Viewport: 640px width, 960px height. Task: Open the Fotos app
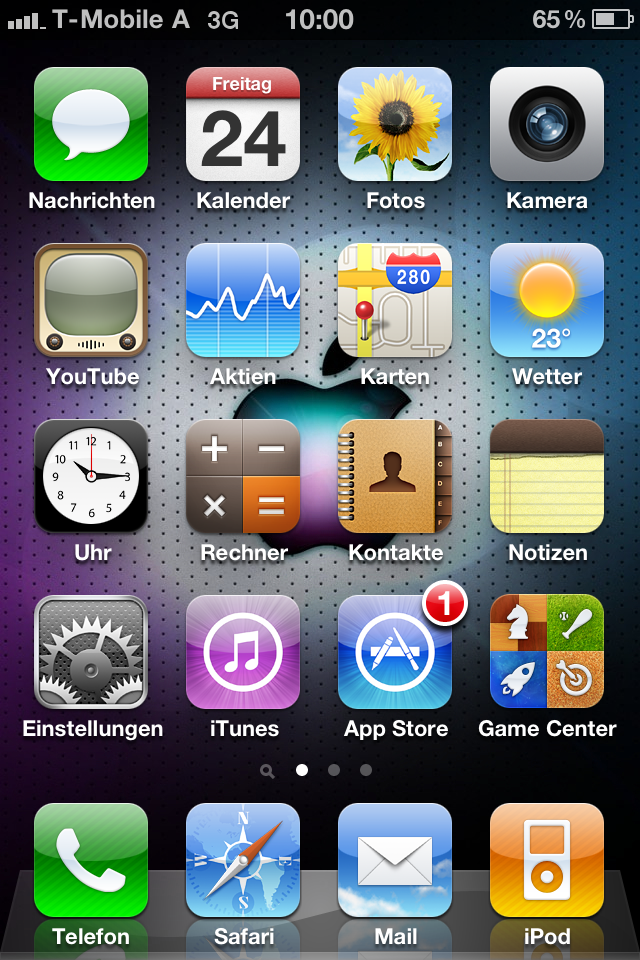coord(395,125)
